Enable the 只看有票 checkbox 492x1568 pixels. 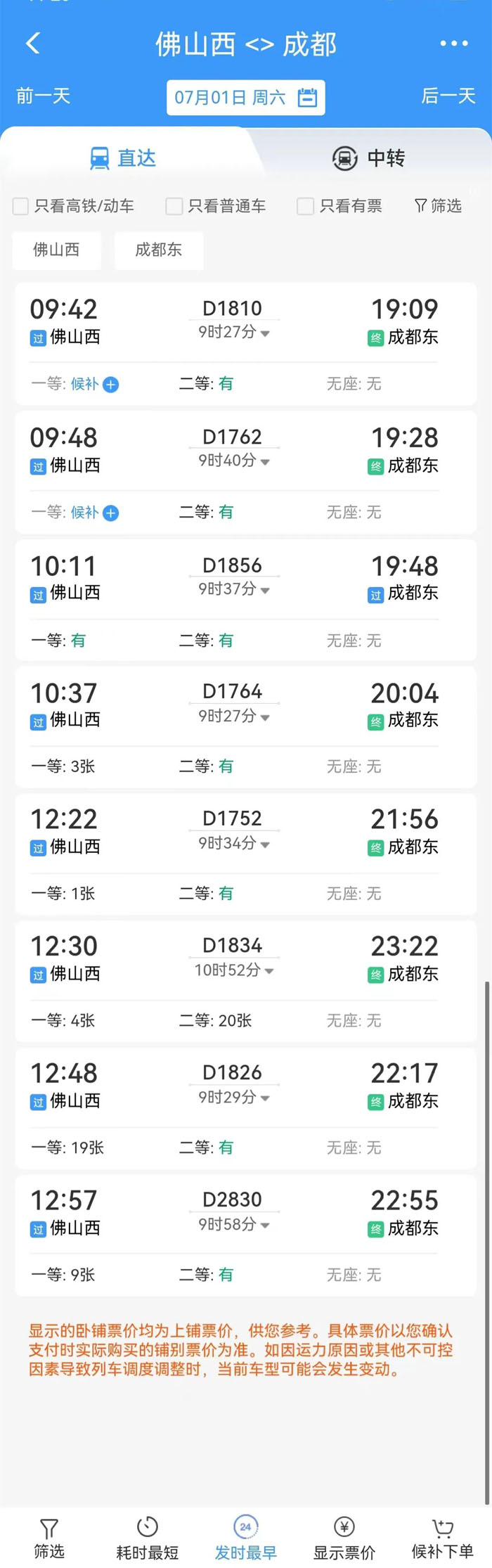click(305, 206)
